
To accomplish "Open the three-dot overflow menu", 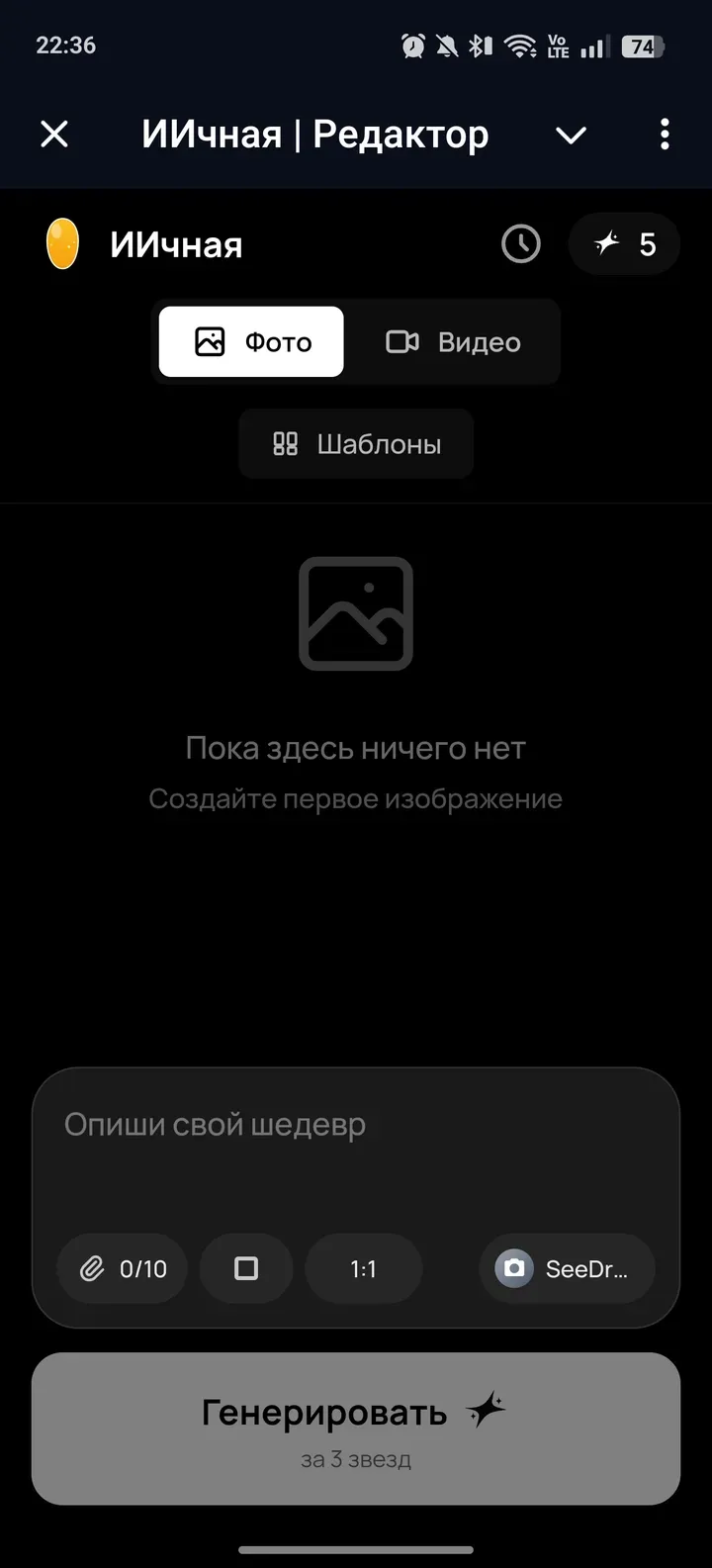I will [665, 135].
